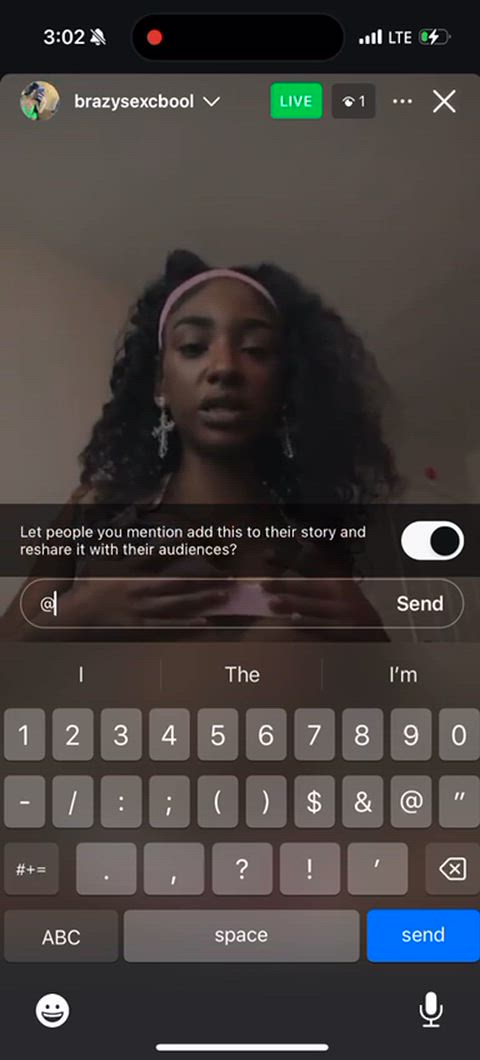The image size is (480, 1060).
Task: Insert the suggested word "The"
Action: coord(242,674)
